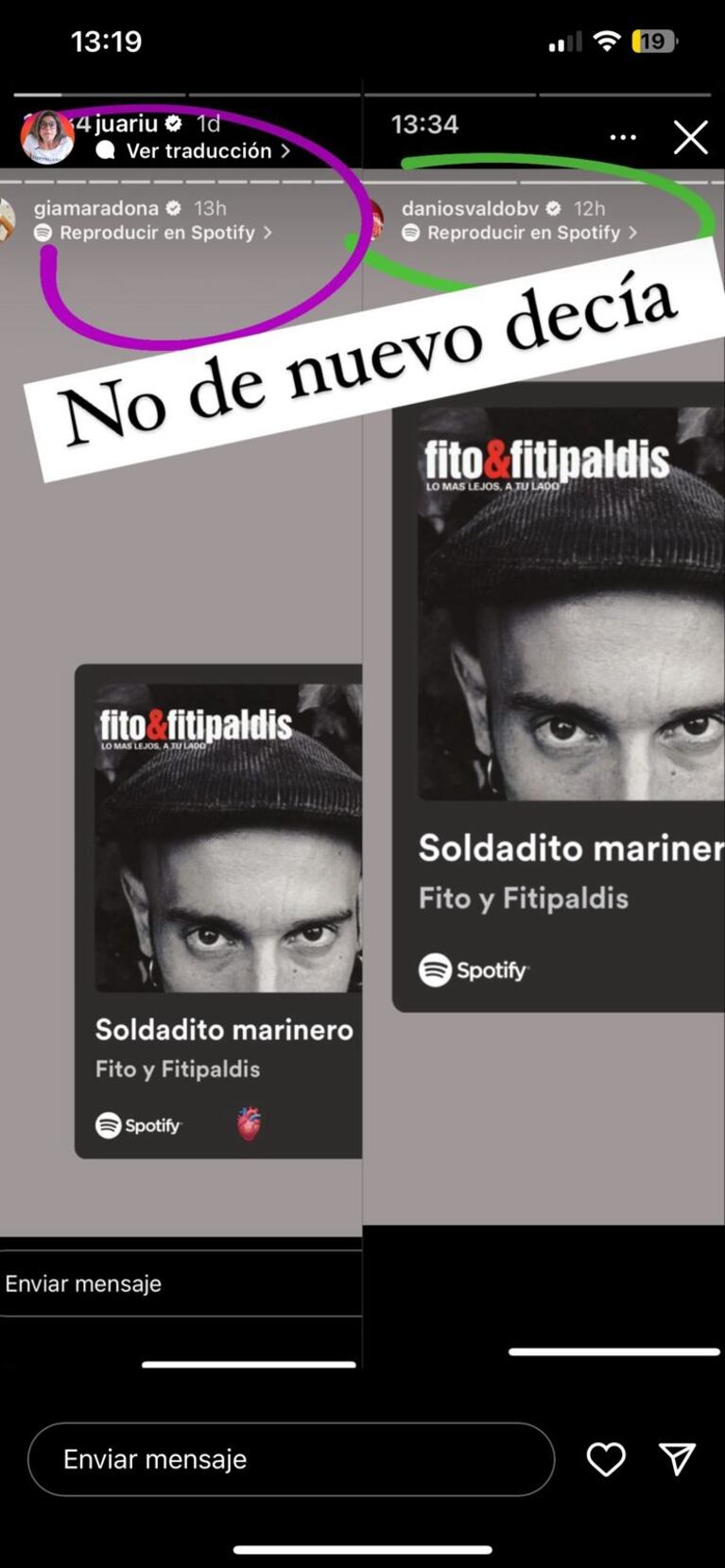Share the story via paper plane icon
Screen dimensions: 725x1568
pyautogui.click(x=677, y=1459)
